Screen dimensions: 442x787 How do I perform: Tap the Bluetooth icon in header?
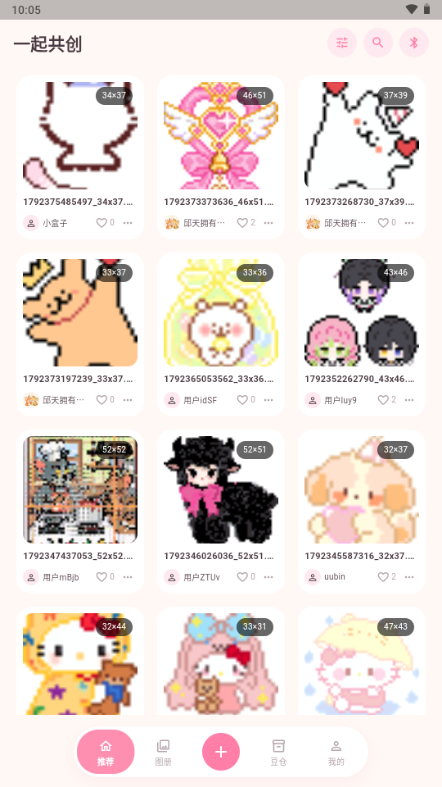tap(414, 43)
